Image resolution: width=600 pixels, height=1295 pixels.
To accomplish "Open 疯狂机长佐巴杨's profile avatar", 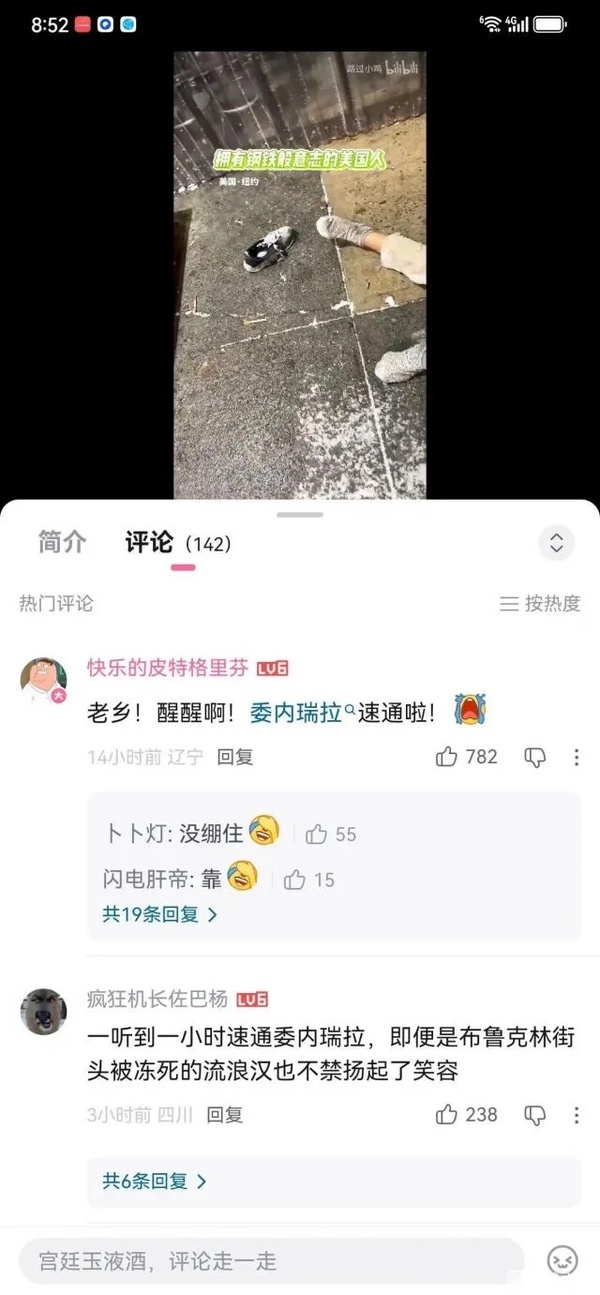I will (x=43, y=1012).
